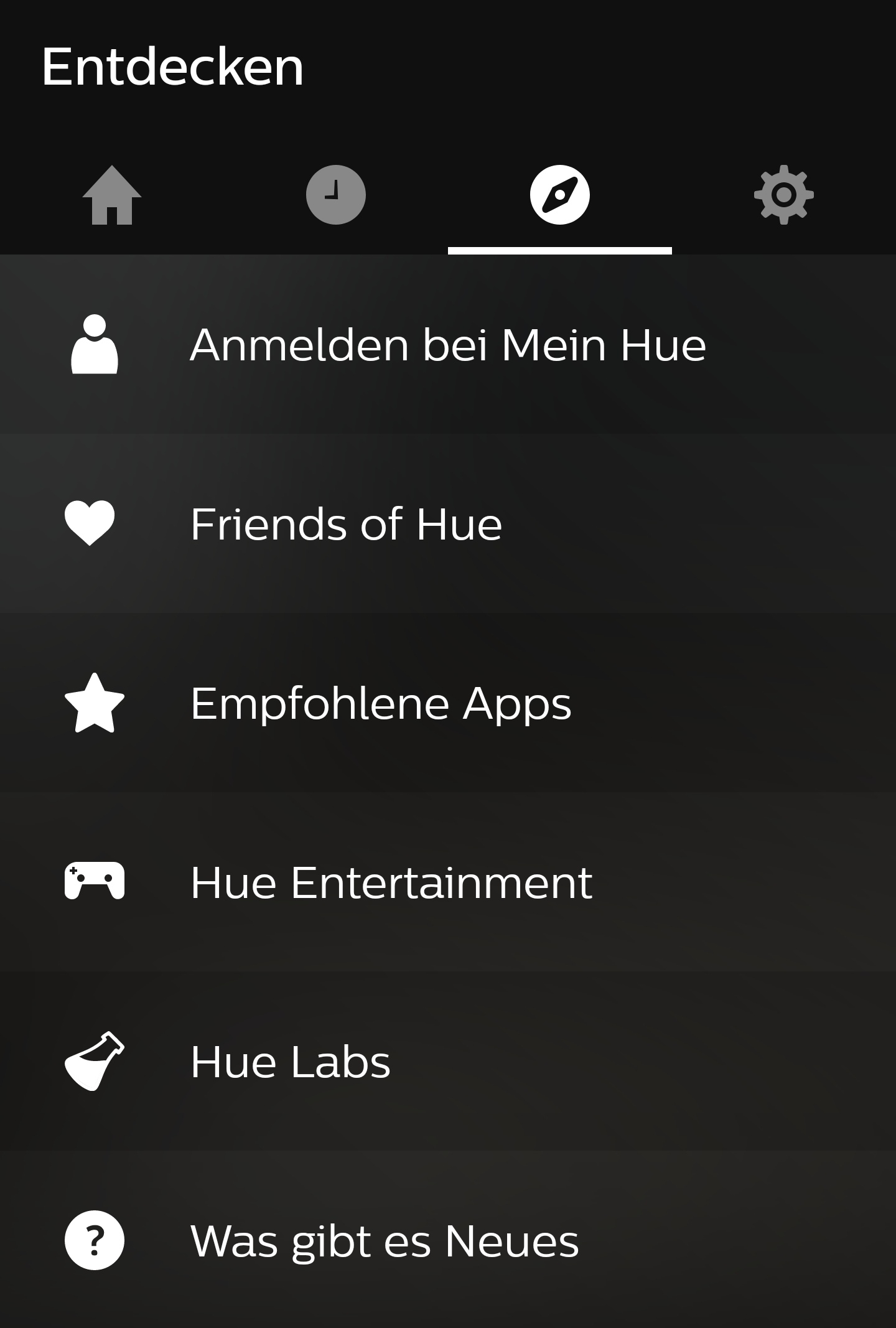Switch to the Home tab
Image resolution: width=896 pixels, height=1328 pixels.
pos(112,195)
